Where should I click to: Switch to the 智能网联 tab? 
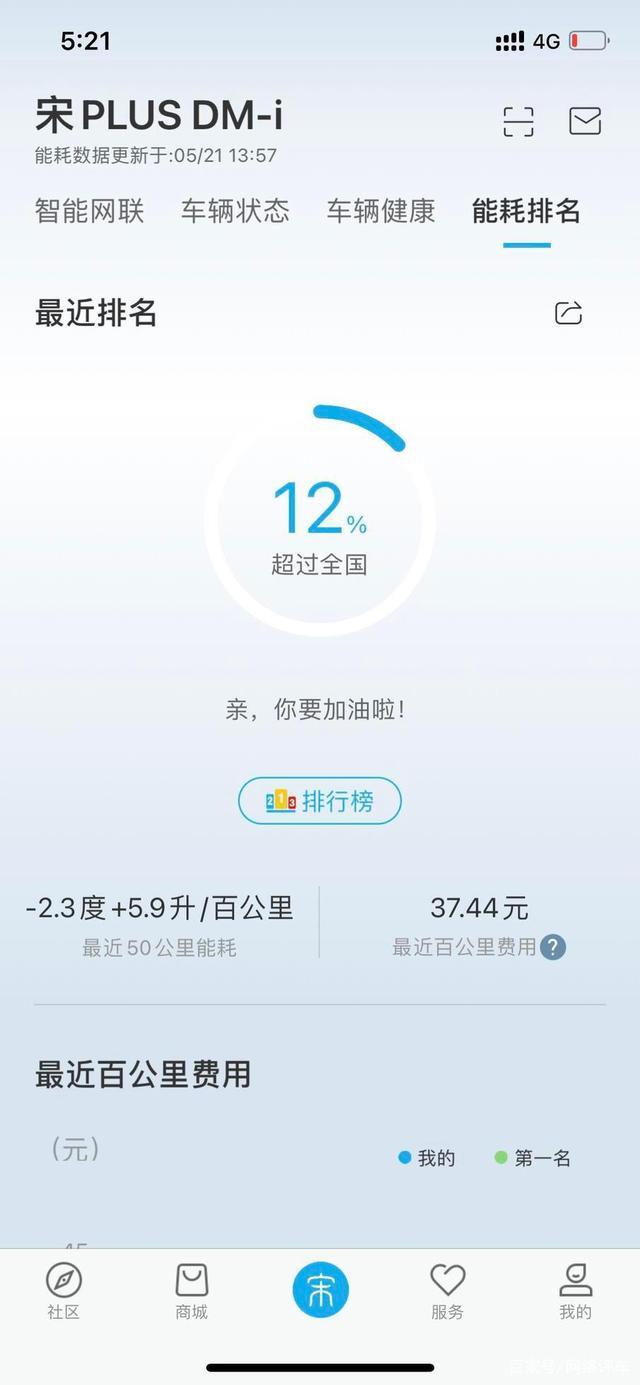coord(90,211)
